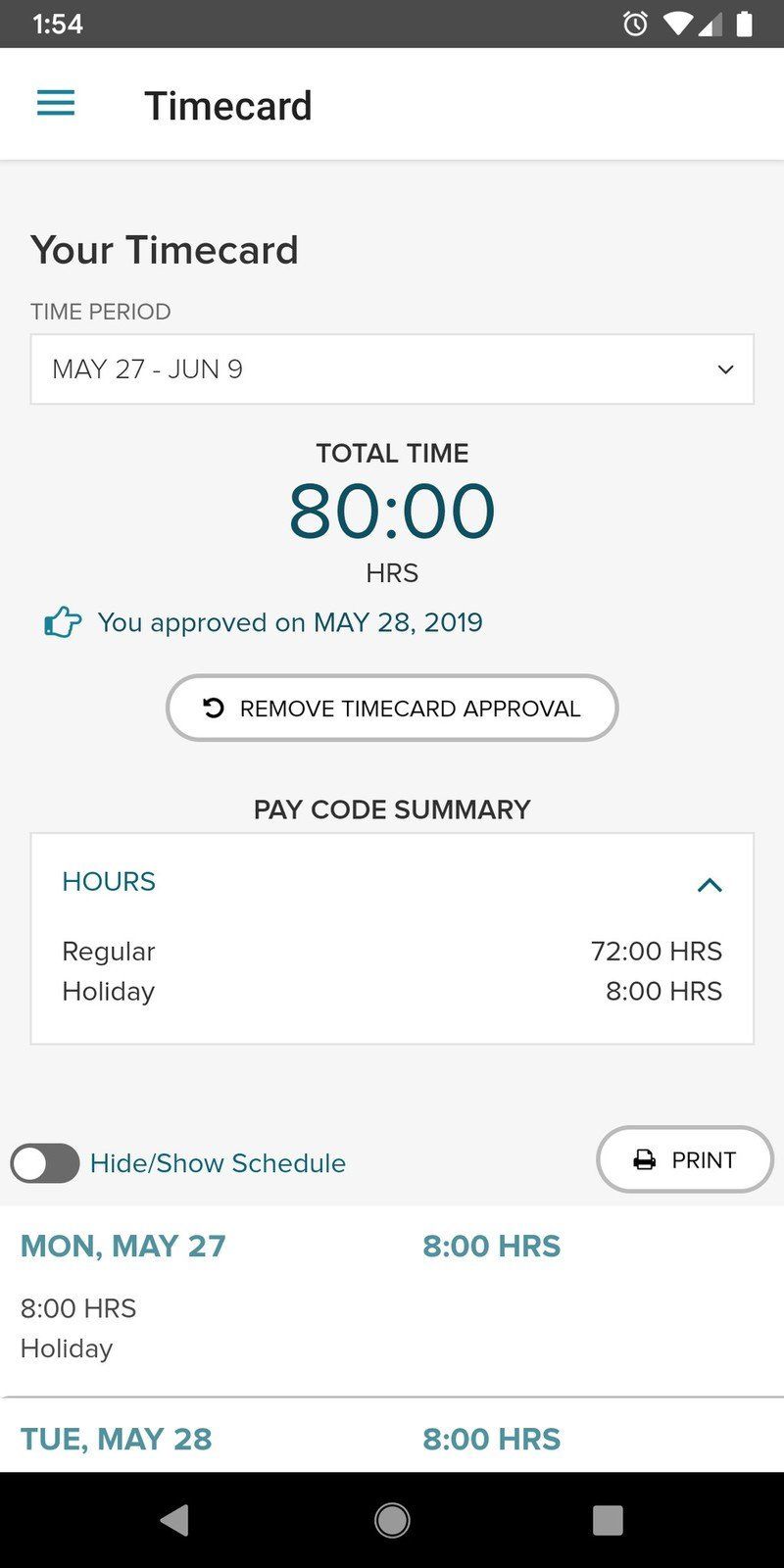The image size is (784, 1568).
Task: Click the printer icon inside the PRINT button
Action: [645, 1159]
